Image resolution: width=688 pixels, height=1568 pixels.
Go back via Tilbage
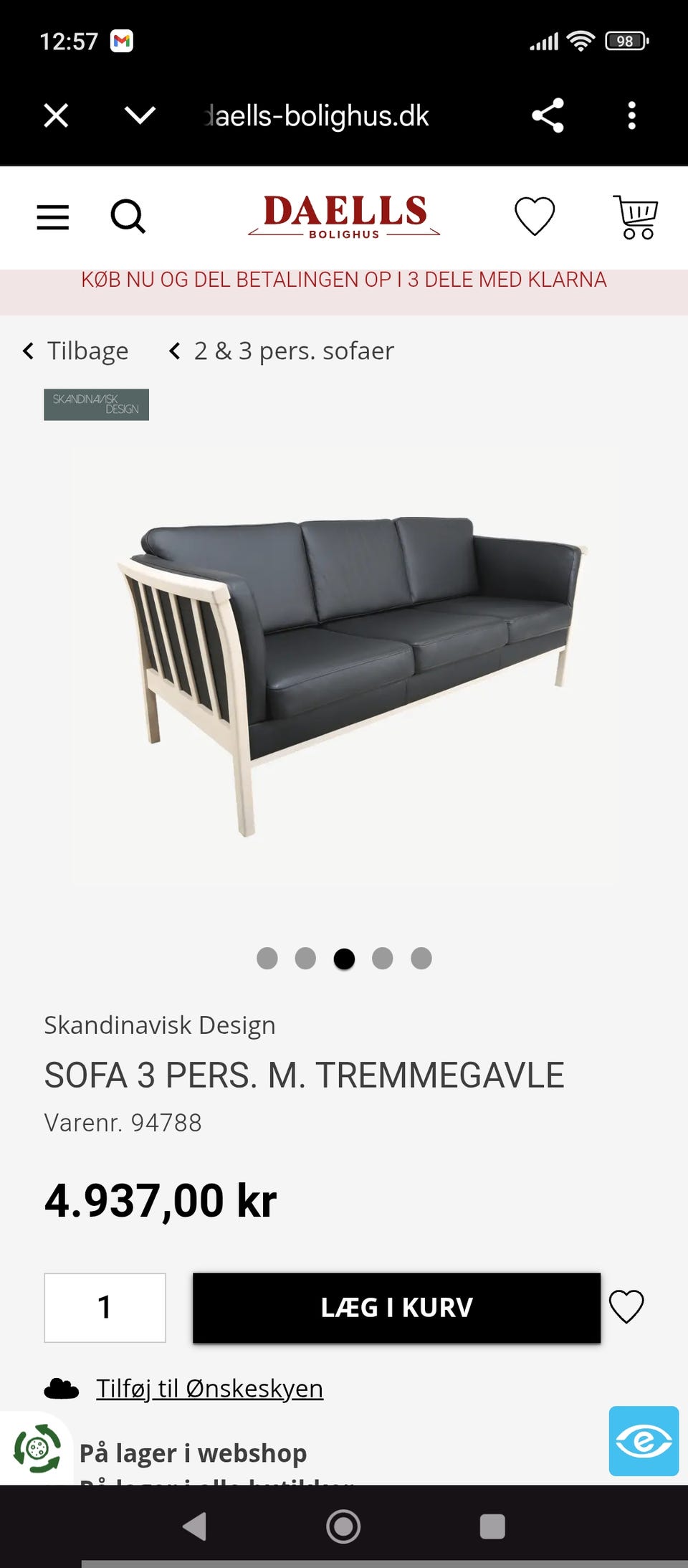point(76,351)
